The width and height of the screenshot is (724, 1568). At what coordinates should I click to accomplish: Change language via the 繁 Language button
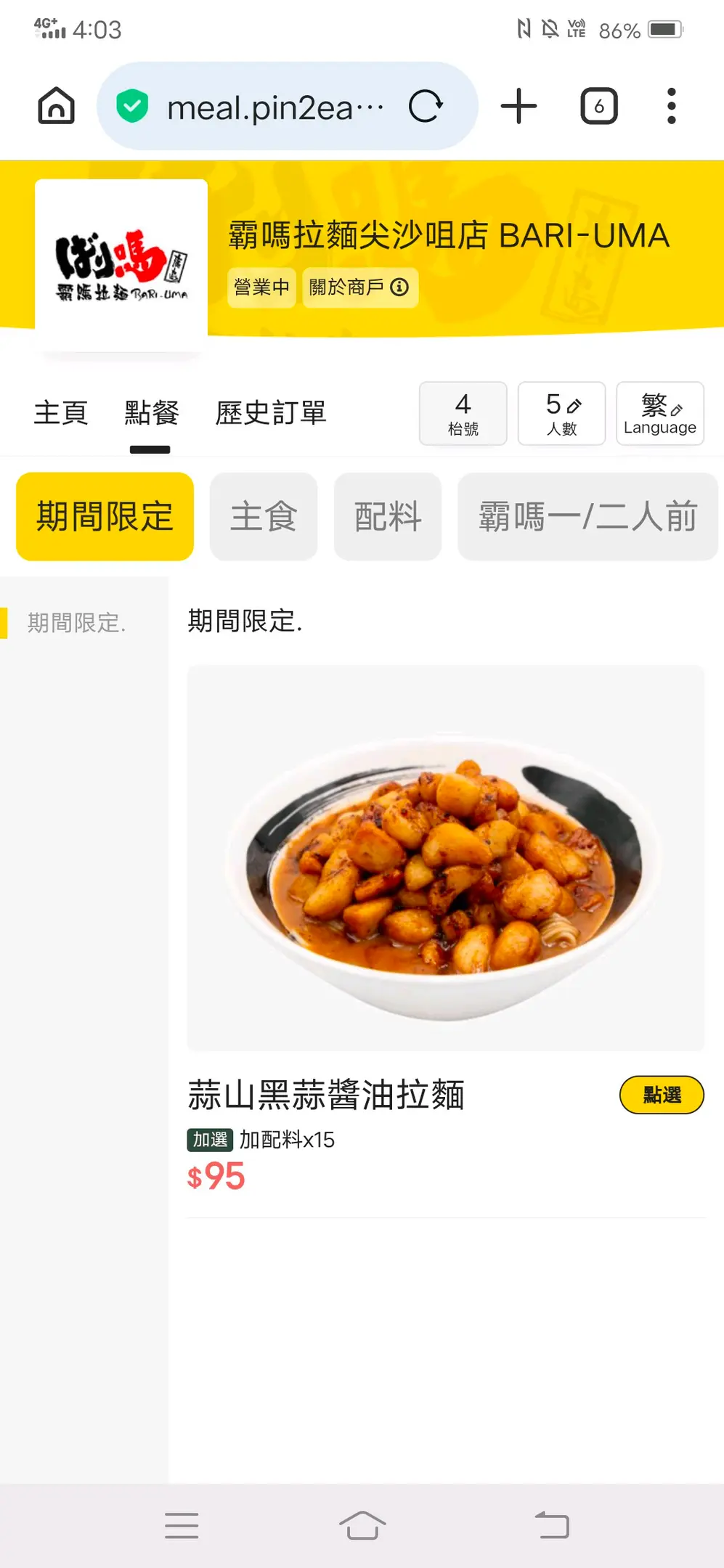click(659, 413)
